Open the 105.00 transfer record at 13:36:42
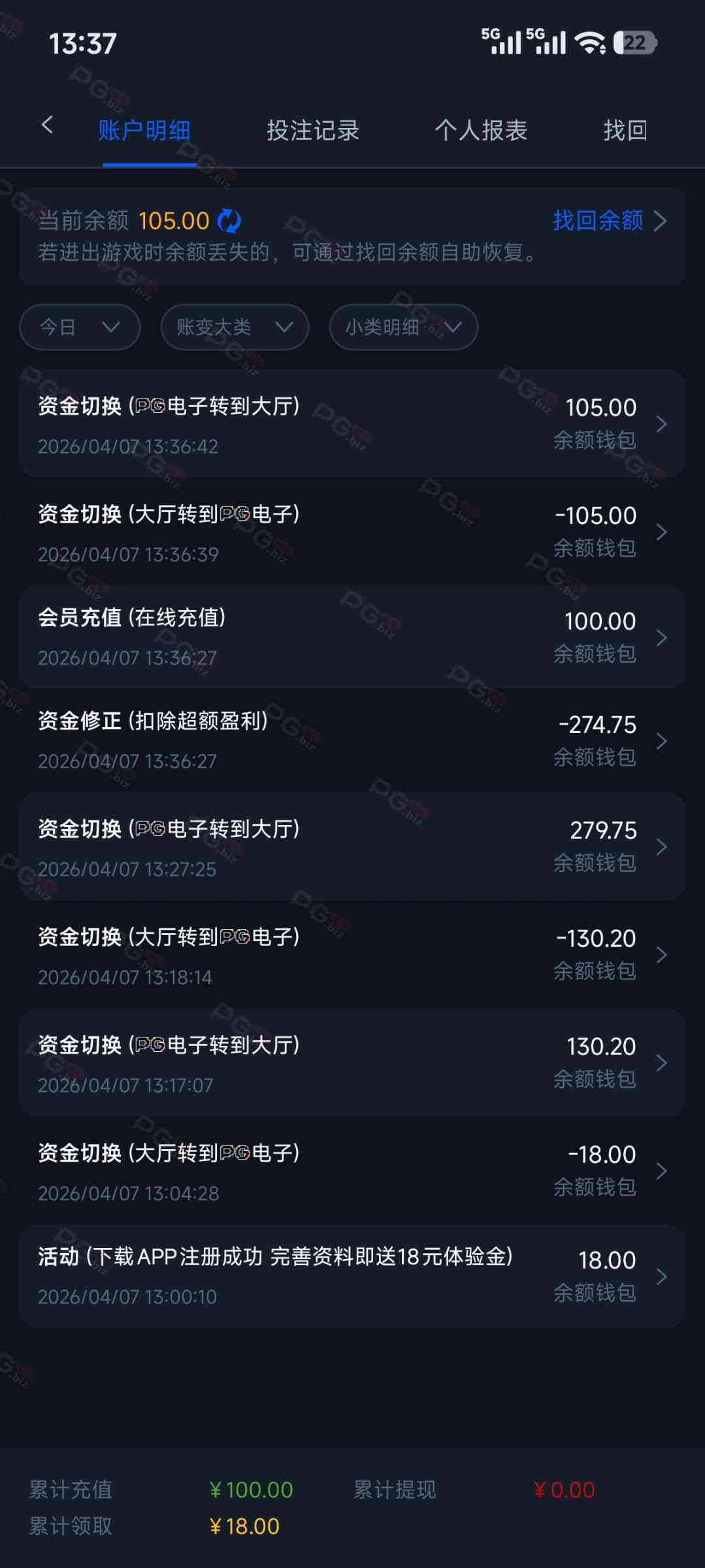The image size is (705, 1568). [352, 425]
